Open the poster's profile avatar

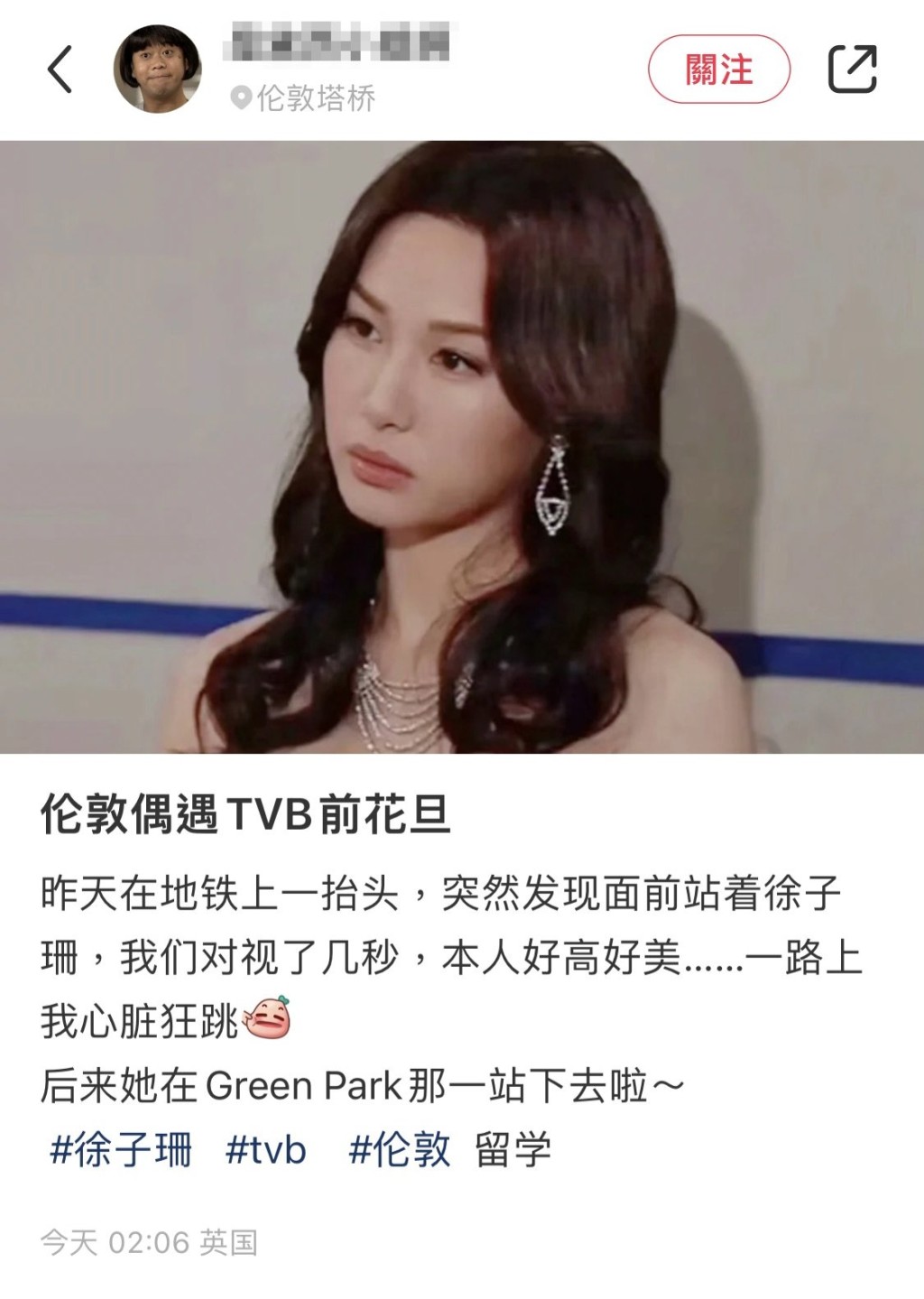[x=157, y=70]
